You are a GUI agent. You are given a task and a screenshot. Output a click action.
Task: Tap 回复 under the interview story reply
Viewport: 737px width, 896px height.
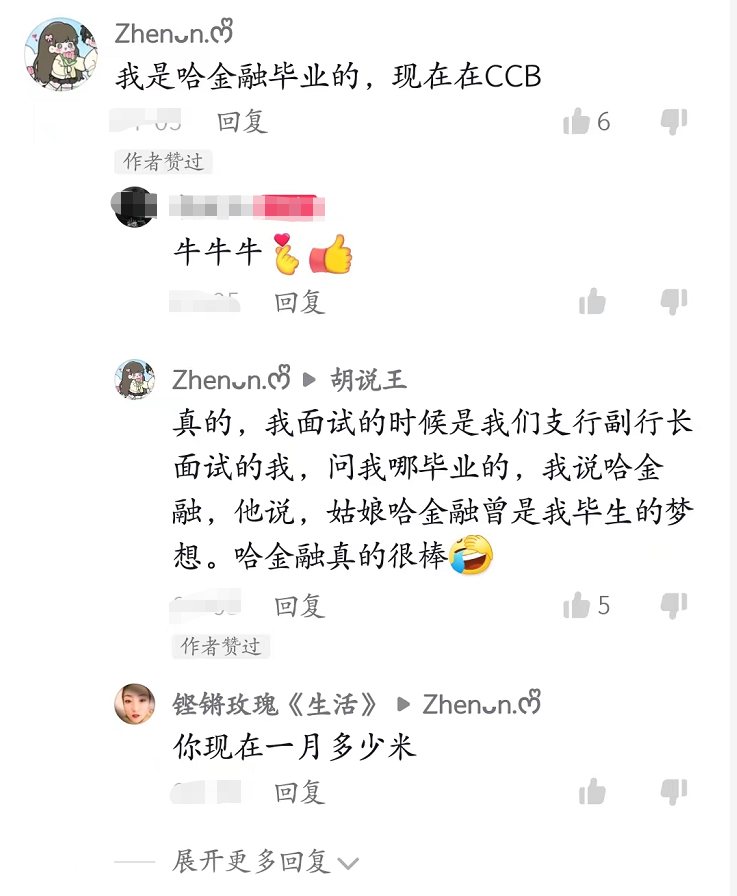coord(302,606)
